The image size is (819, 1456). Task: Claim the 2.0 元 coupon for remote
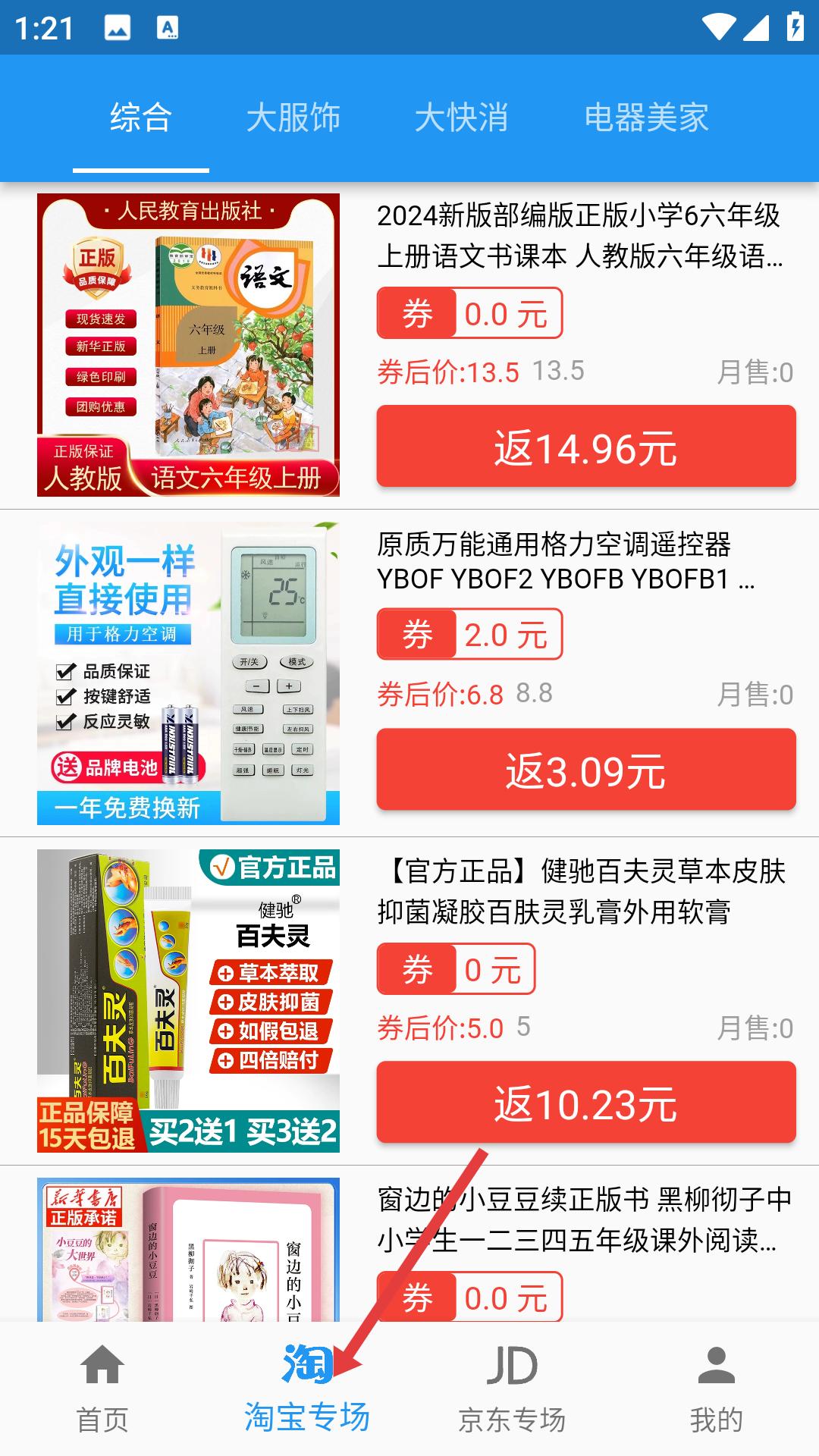[x=469, y=634]
